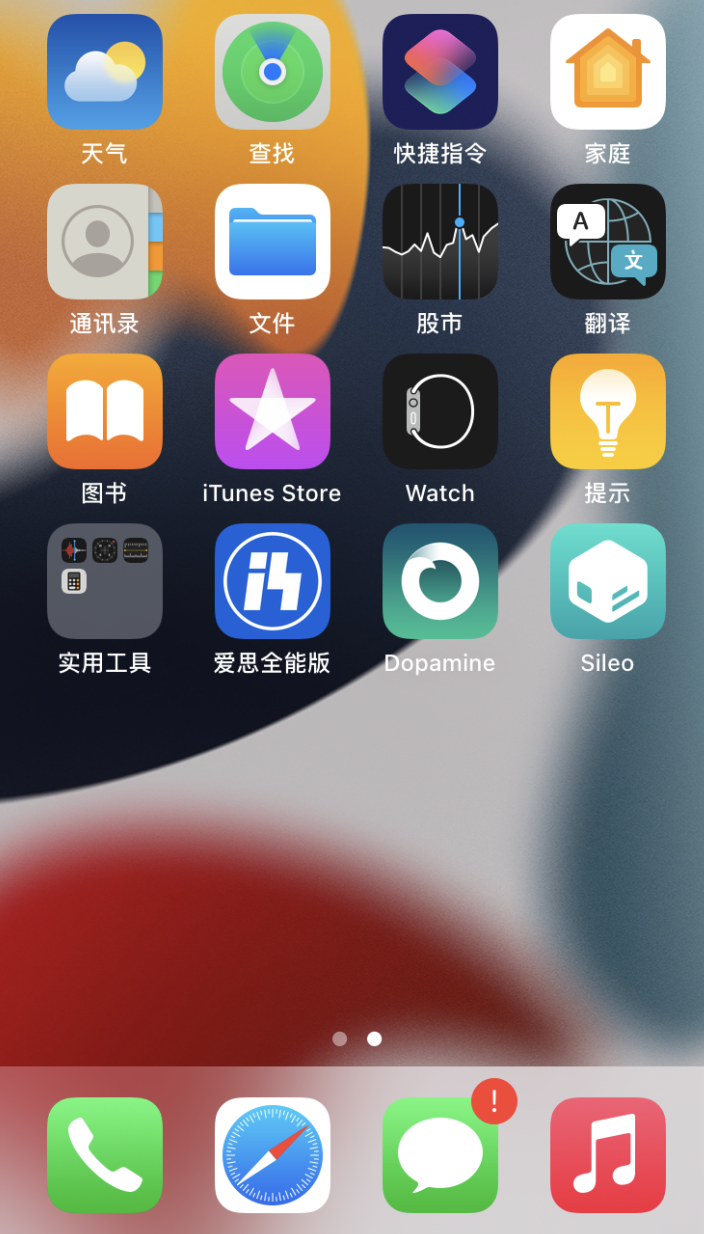The image size is (704, 1234).
Task: Expand the 实用工具 utilities folder
Action: (105, 581)
